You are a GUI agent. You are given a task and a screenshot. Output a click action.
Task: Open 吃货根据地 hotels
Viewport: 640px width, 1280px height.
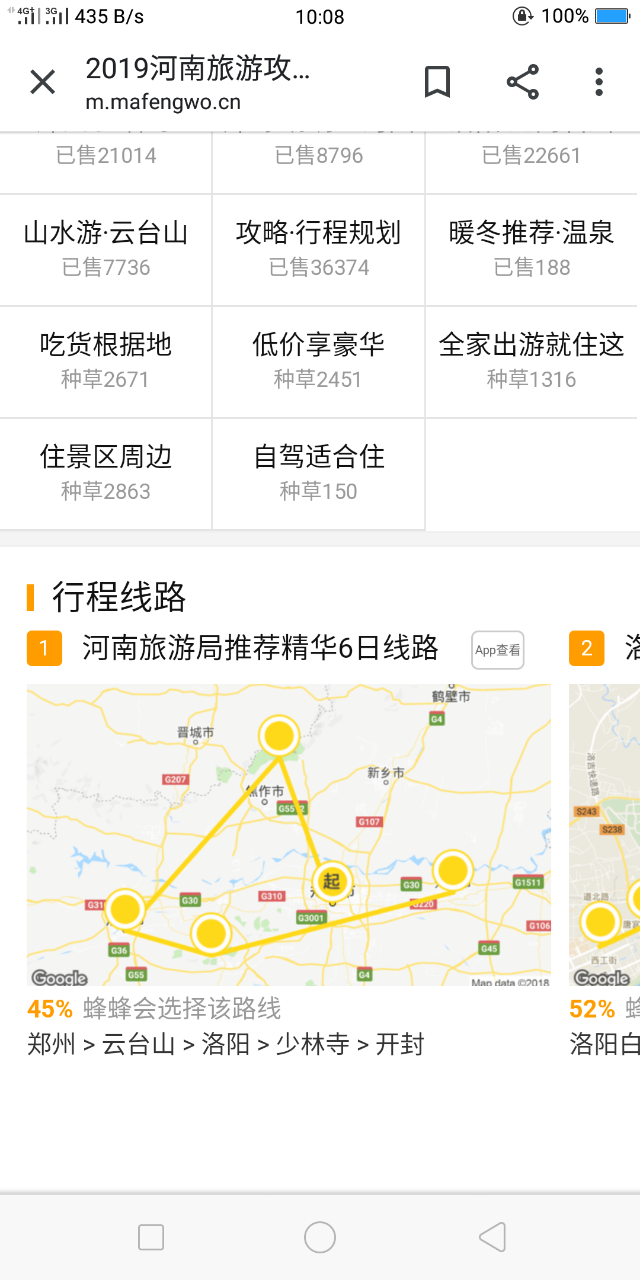pos(105,361)
